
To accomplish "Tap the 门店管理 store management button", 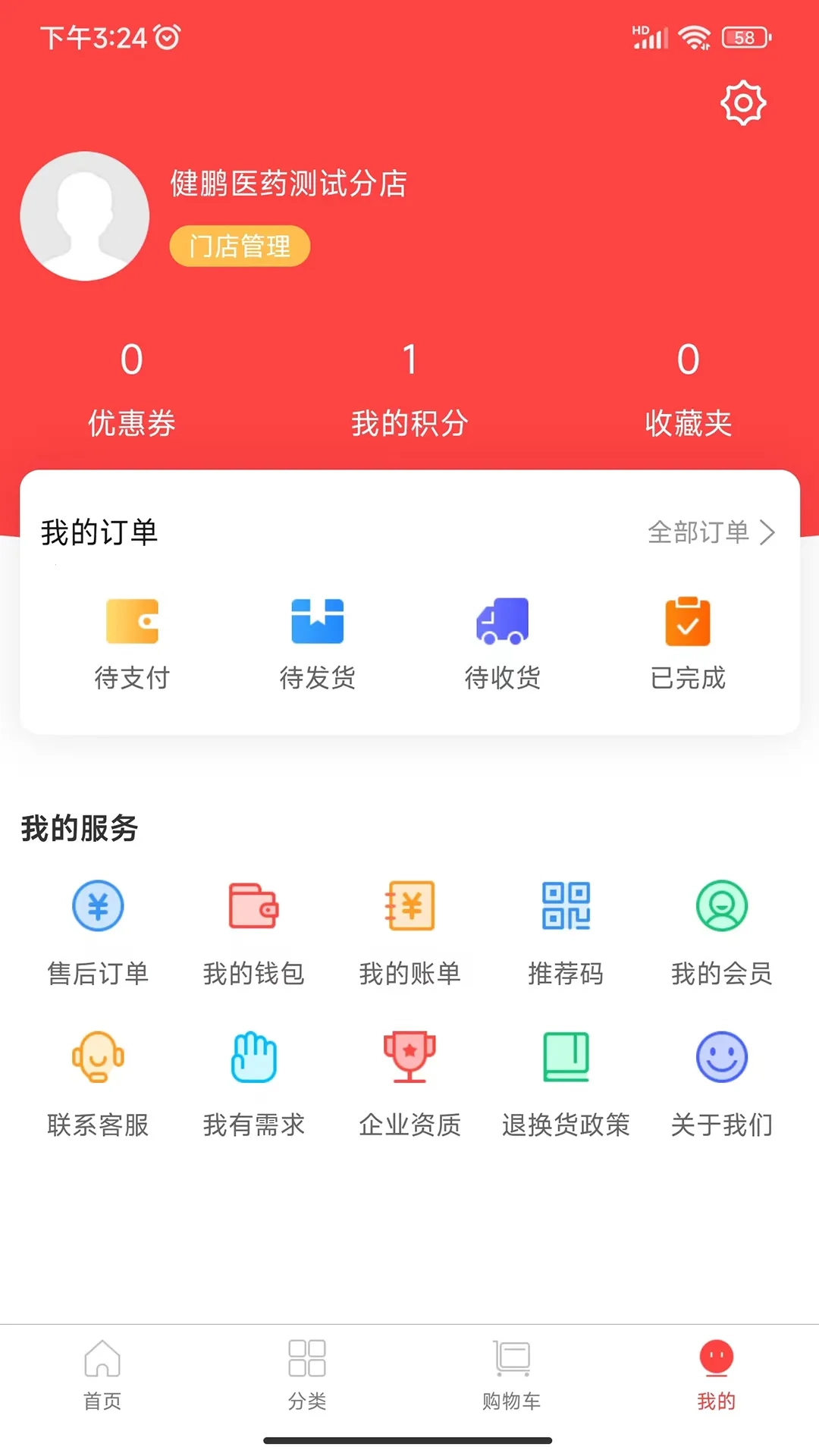I will [x=240, y=246].
